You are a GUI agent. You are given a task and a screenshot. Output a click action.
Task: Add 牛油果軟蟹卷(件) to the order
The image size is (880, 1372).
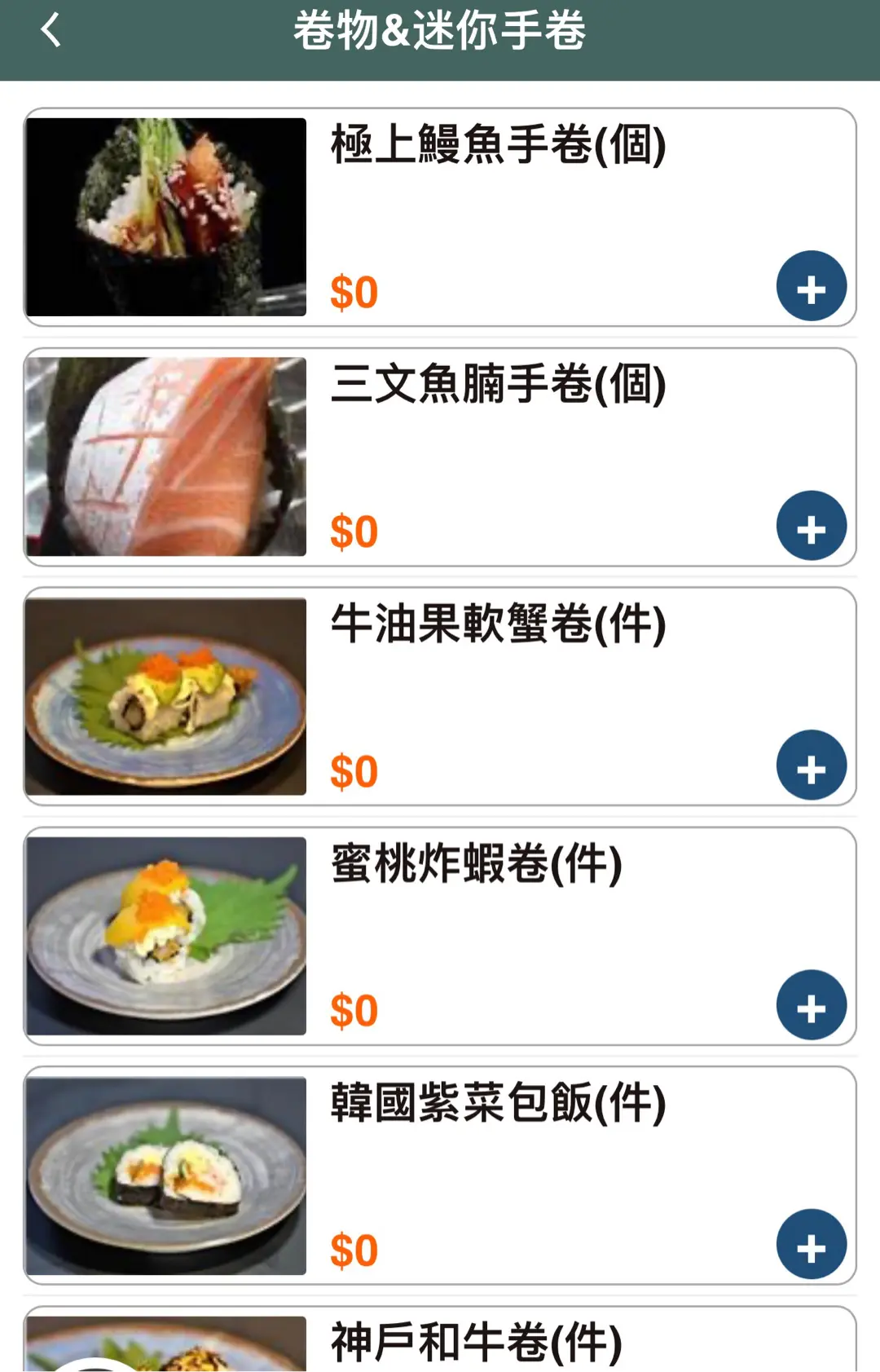coord(811,765)
